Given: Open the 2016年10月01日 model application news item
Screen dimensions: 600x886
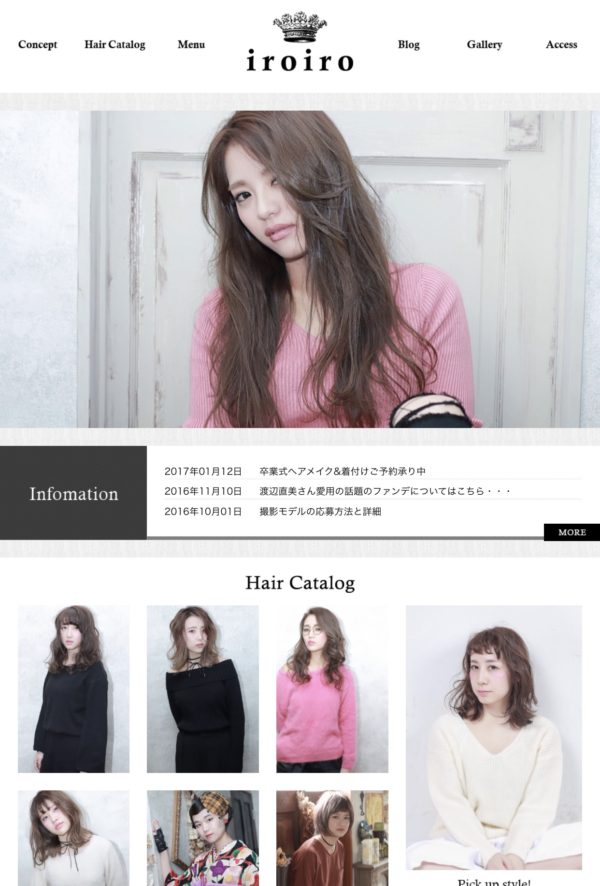Looking at the screenshot, I should tap(320, 511).
